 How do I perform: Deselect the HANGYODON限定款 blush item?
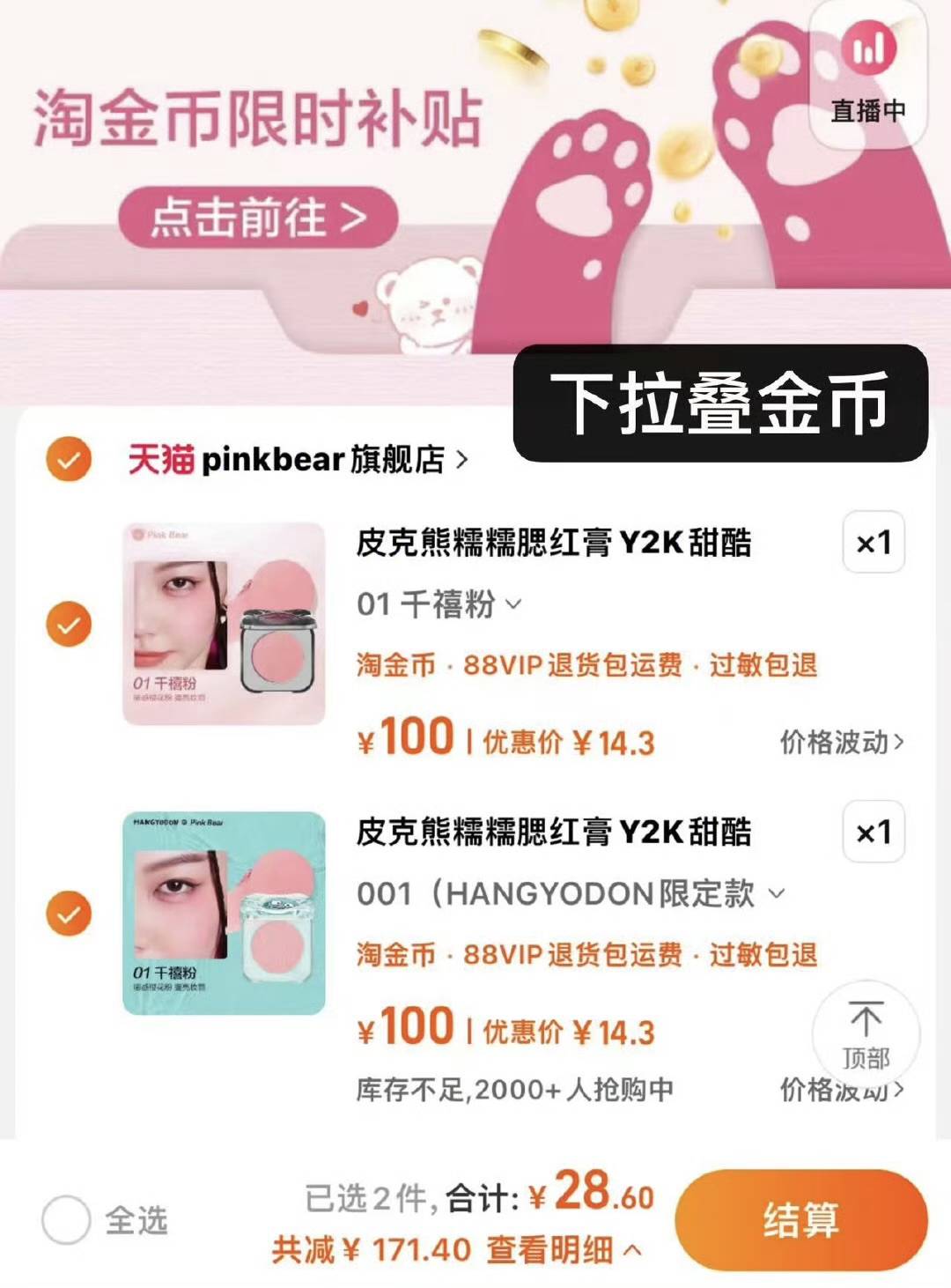click(69, 914)
